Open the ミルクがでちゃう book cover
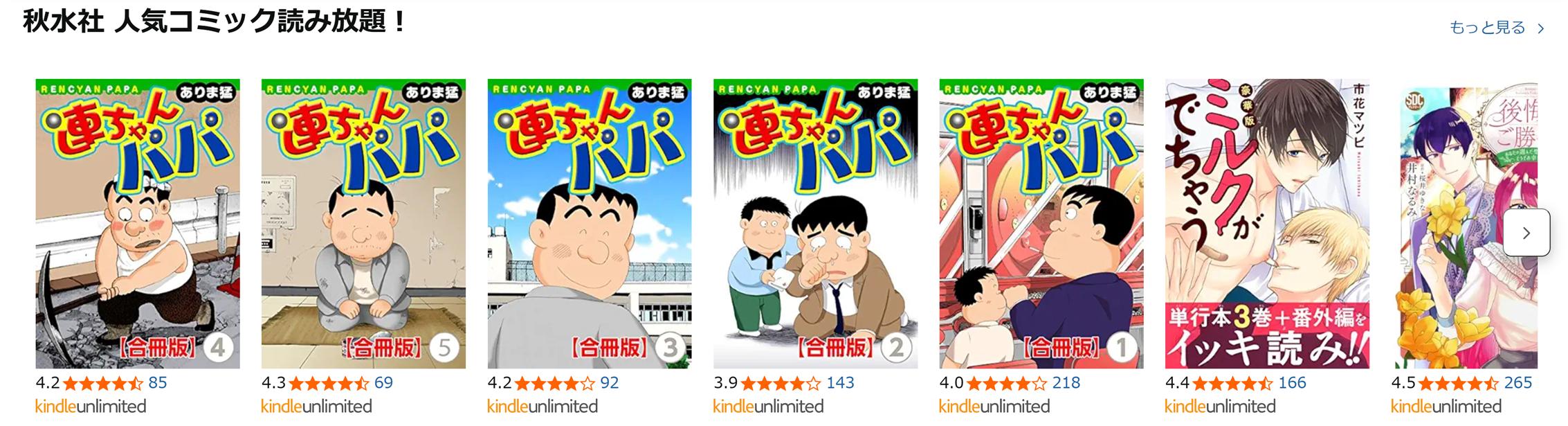 [1267, 223]
